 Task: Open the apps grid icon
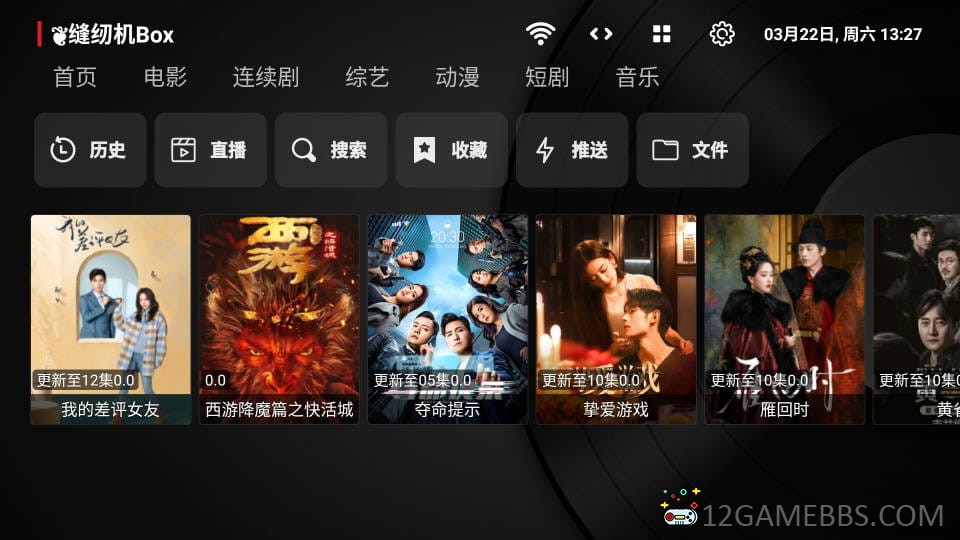(661, 34)
